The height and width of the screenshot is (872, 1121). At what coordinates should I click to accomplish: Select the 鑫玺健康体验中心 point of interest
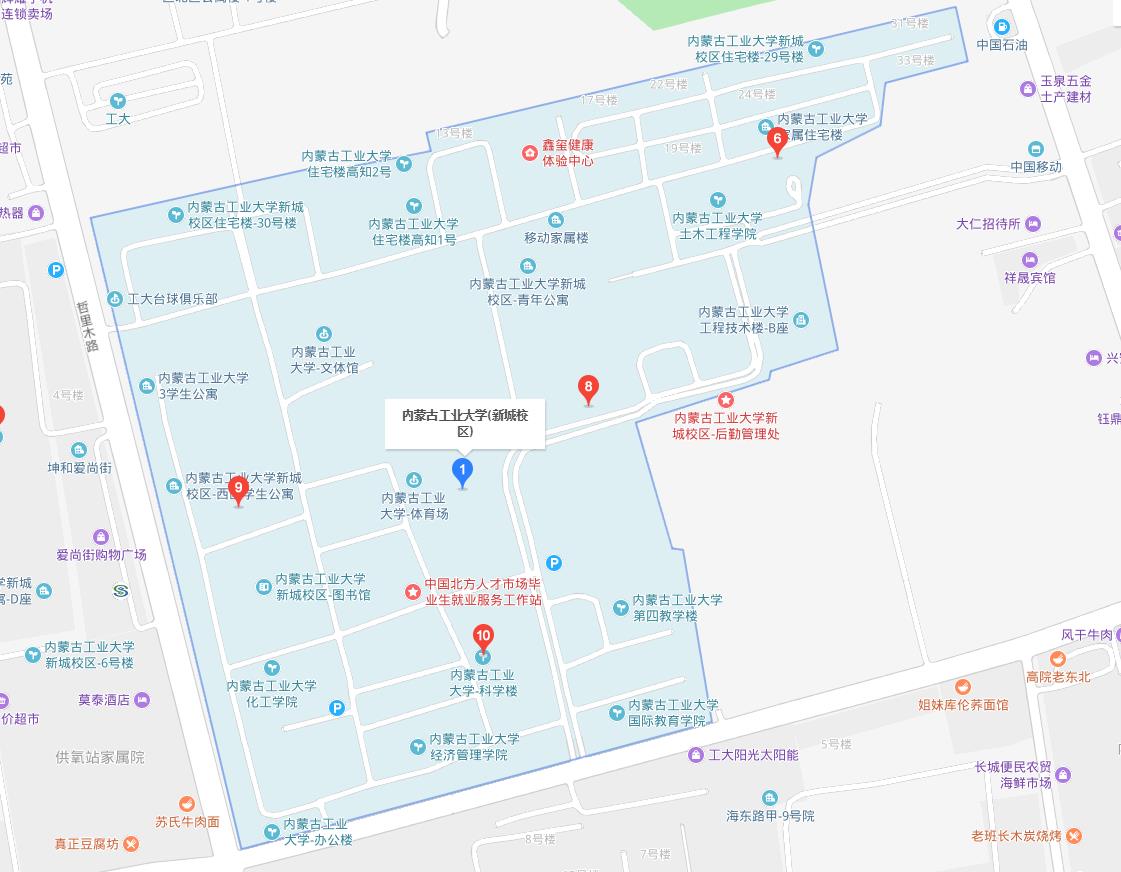coord(529,152)
